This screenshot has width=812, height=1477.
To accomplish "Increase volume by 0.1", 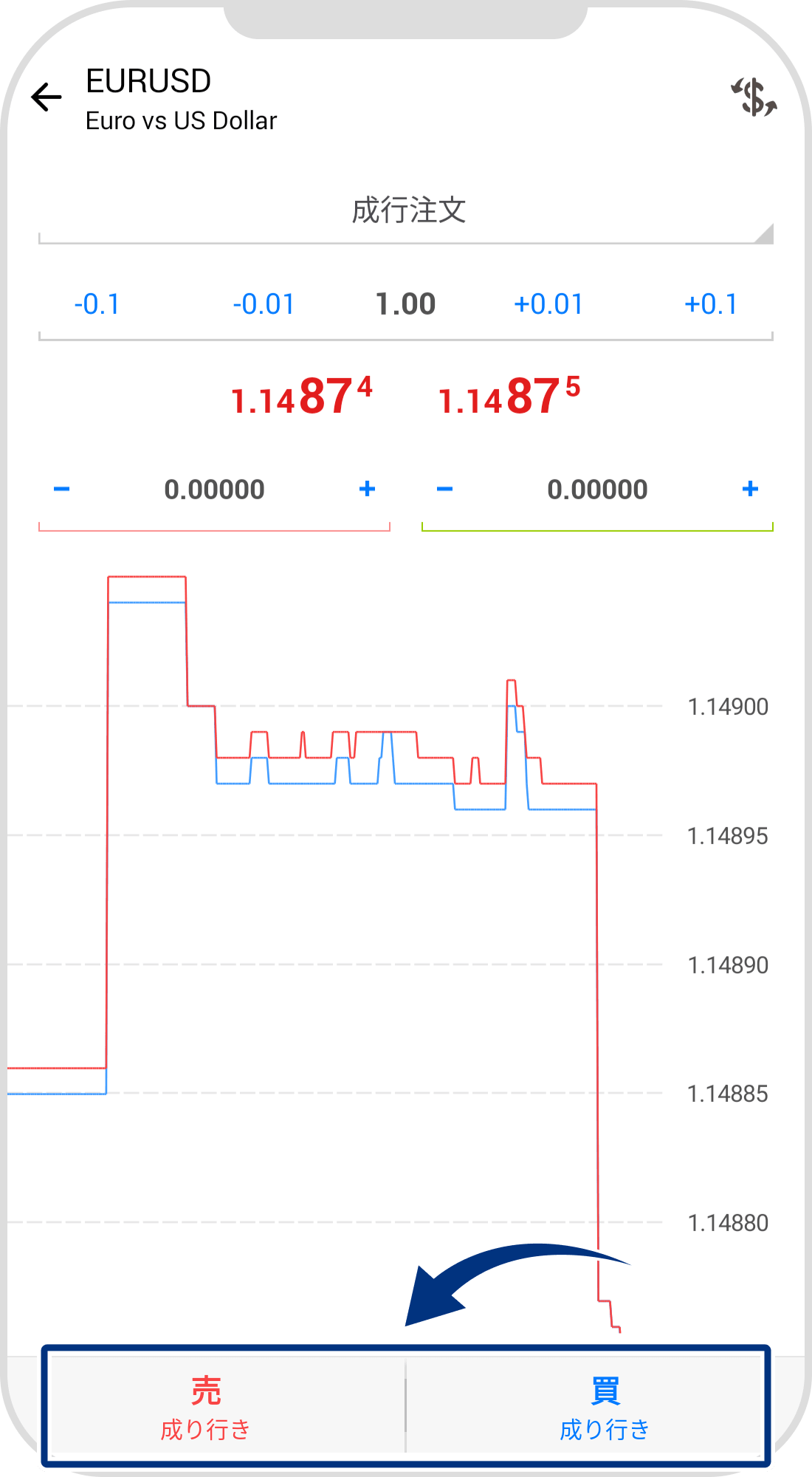I will pos(711,304).
